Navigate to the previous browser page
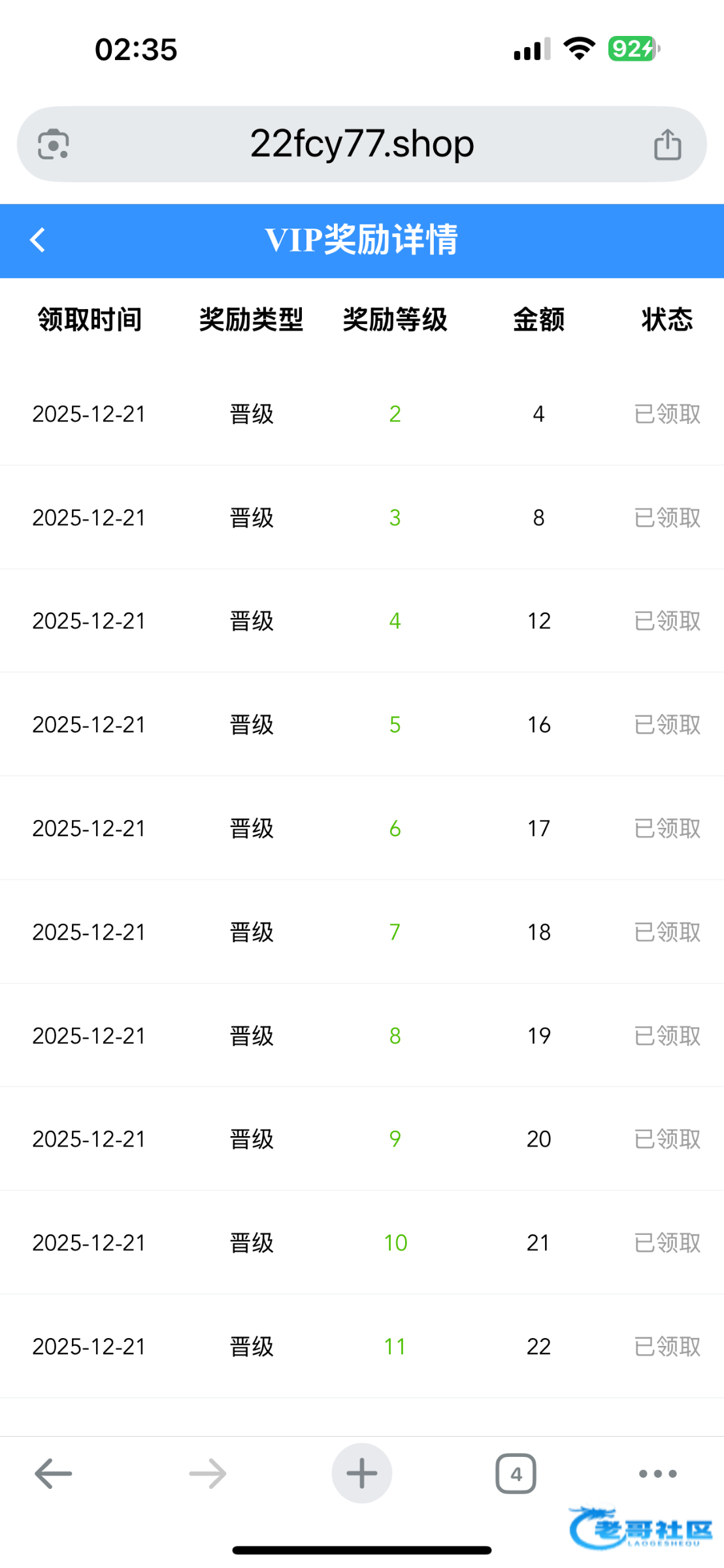Viewport: 724px width, 1568px height. 54,1473
